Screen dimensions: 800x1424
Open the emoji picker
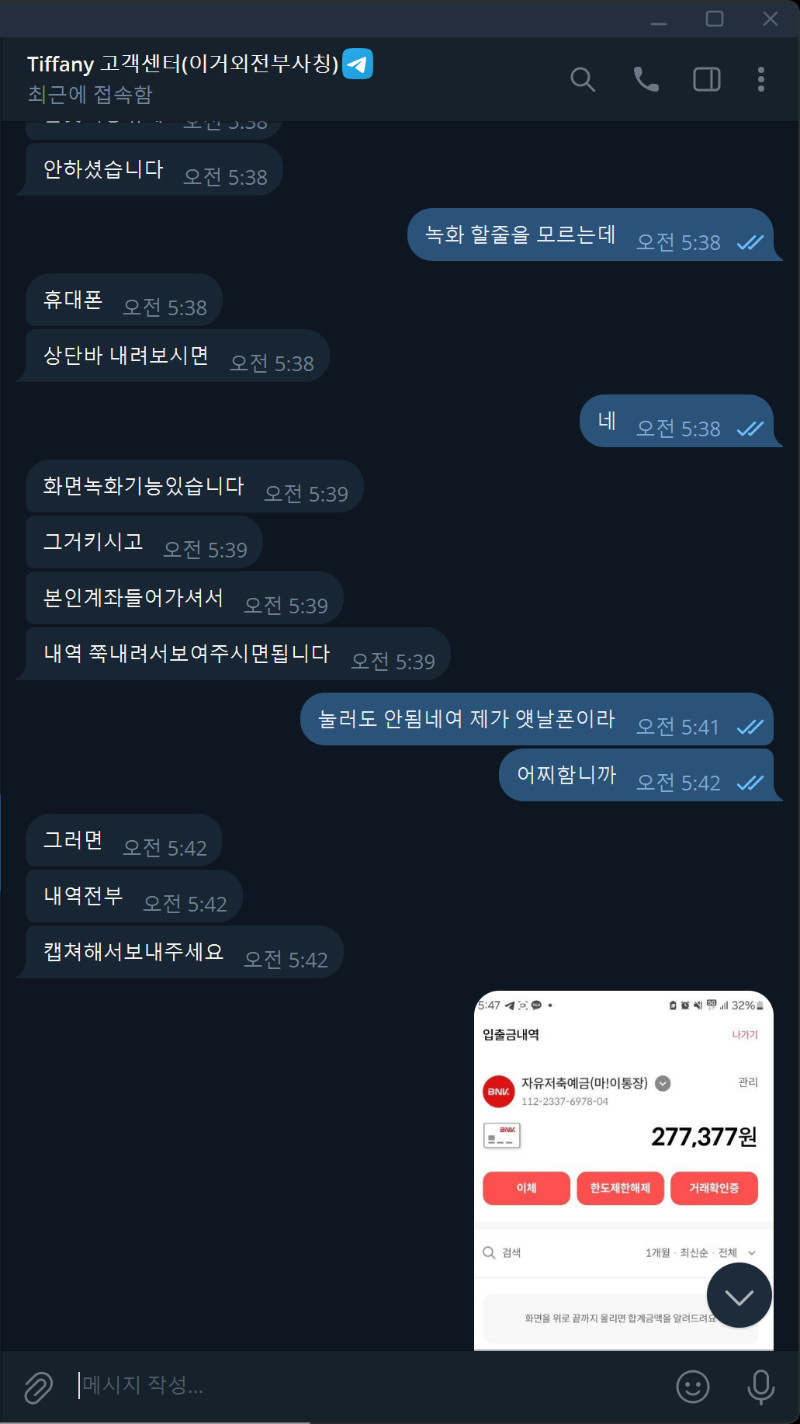[x=692, y=1386]
